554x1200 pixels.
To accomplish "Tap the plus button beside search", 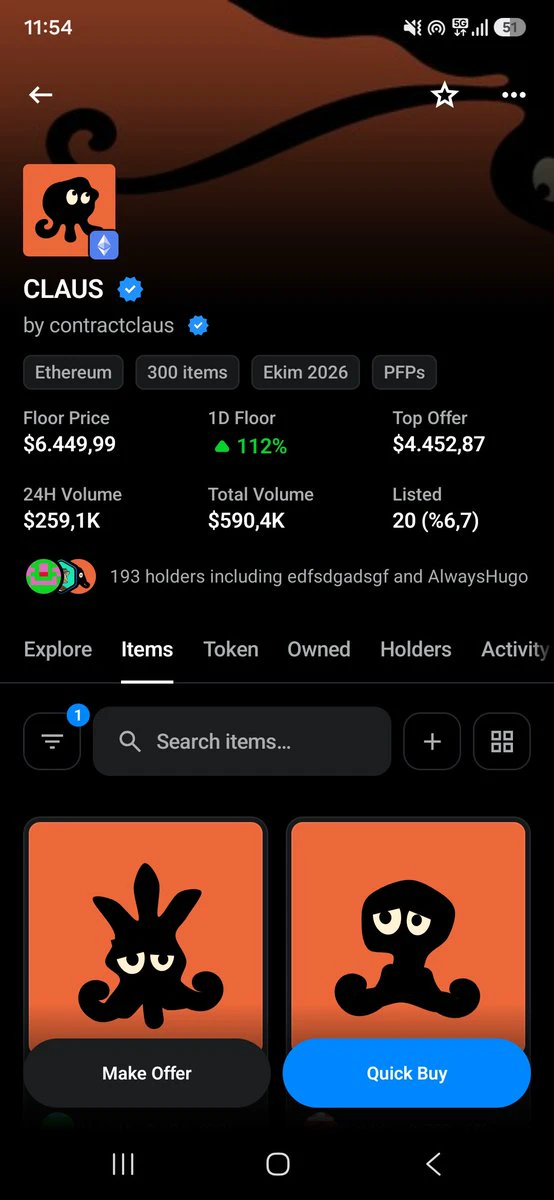I will point(432,741).
